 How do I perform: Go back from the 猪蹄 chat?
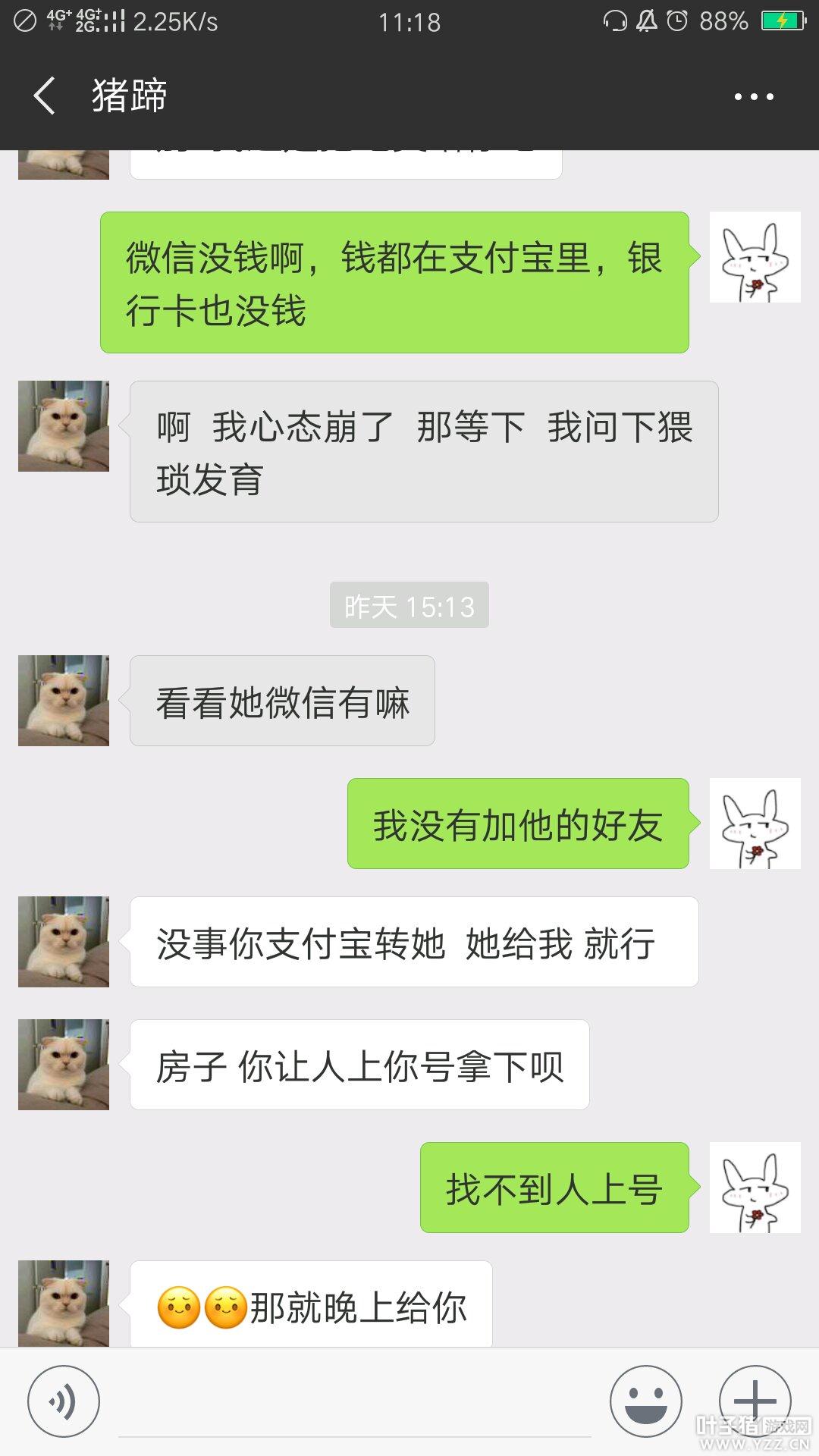click(x=44, y=96)
